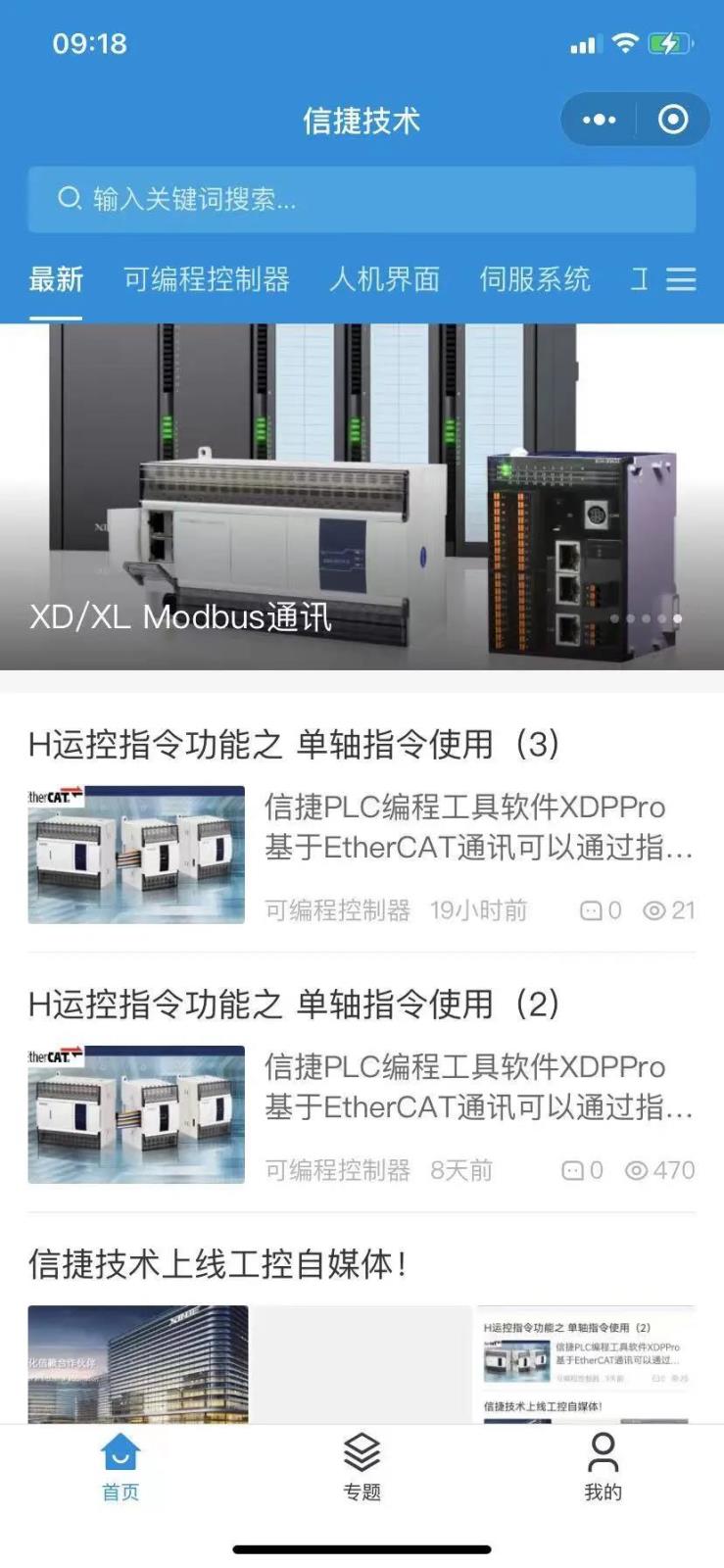
Task: Go to the 首页 tab
Action: pyautogui.click(x=121, y=1466)
